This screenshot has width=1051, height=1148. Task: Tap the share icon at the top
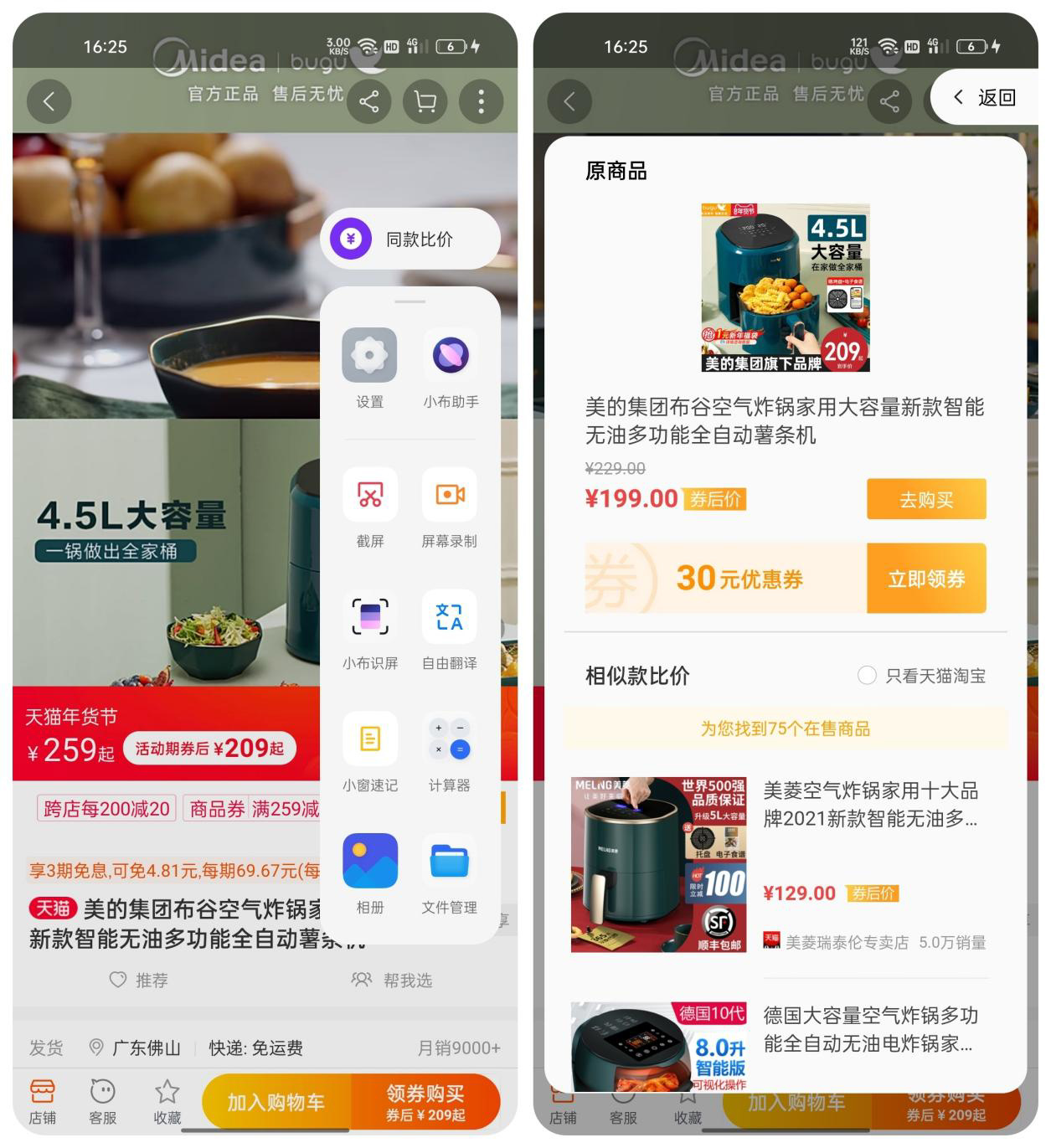[x=368, y=100]
